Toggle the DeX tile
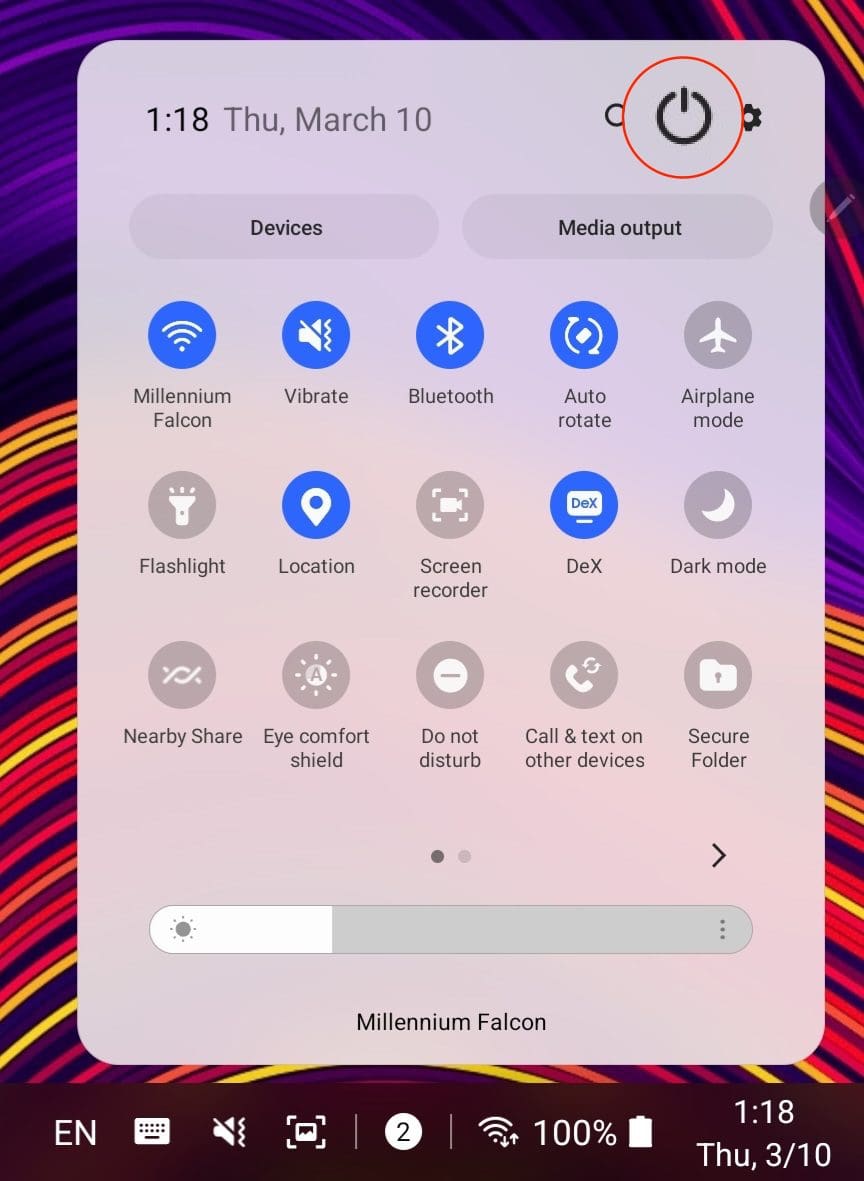This screenshot has height=1181, width=864. coord(584,506)
